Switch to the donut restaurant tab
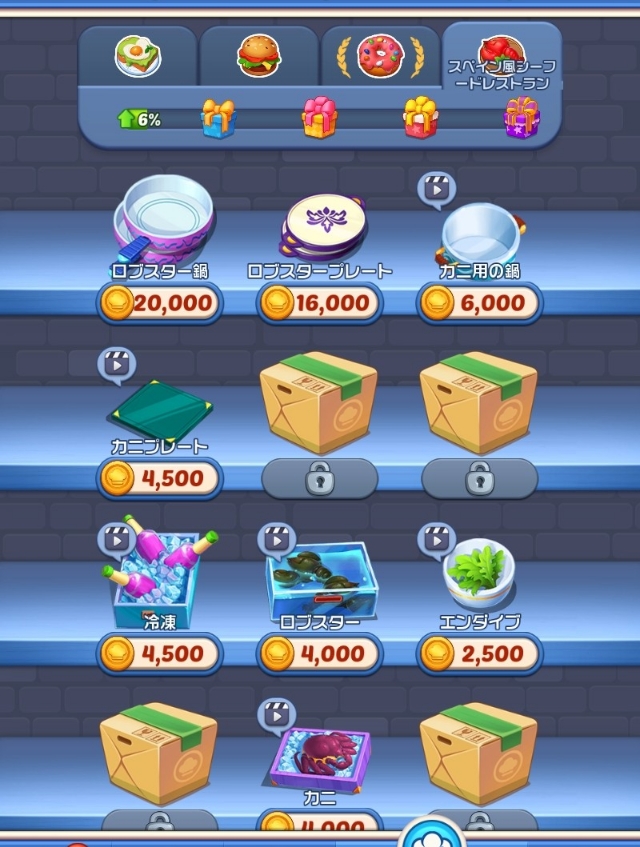This screenshot has width=640, height=847. click(380, 57)
